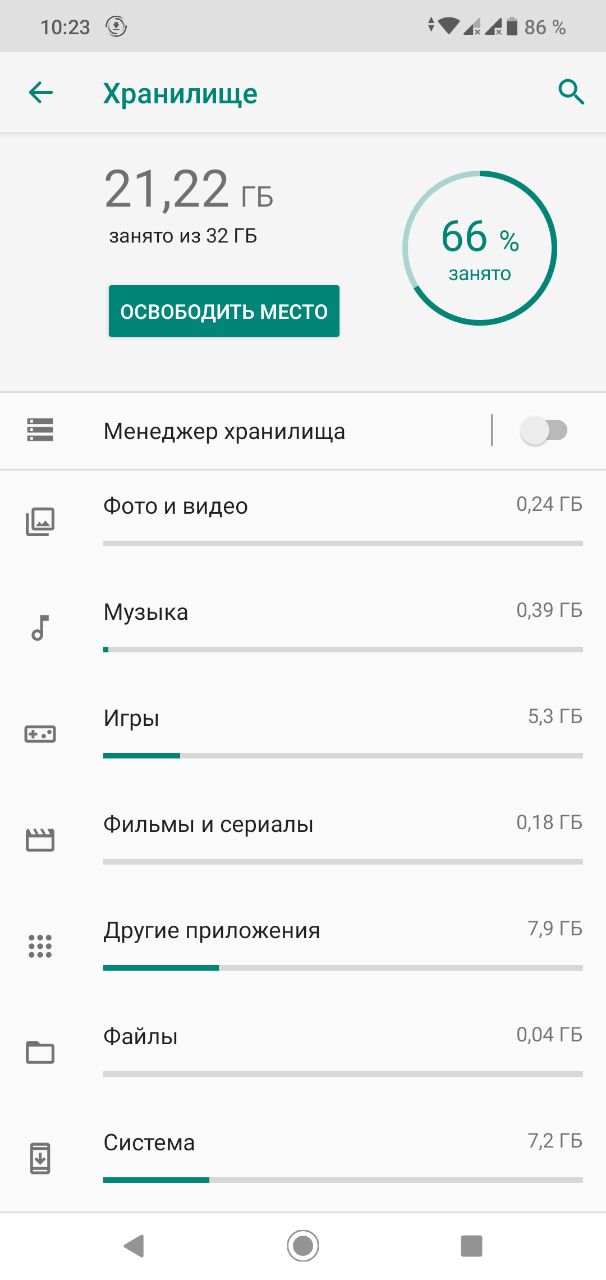606x1280 pixels.
Task: View Система storage details
Action: pyautogui.click(x=303, y=1158)
